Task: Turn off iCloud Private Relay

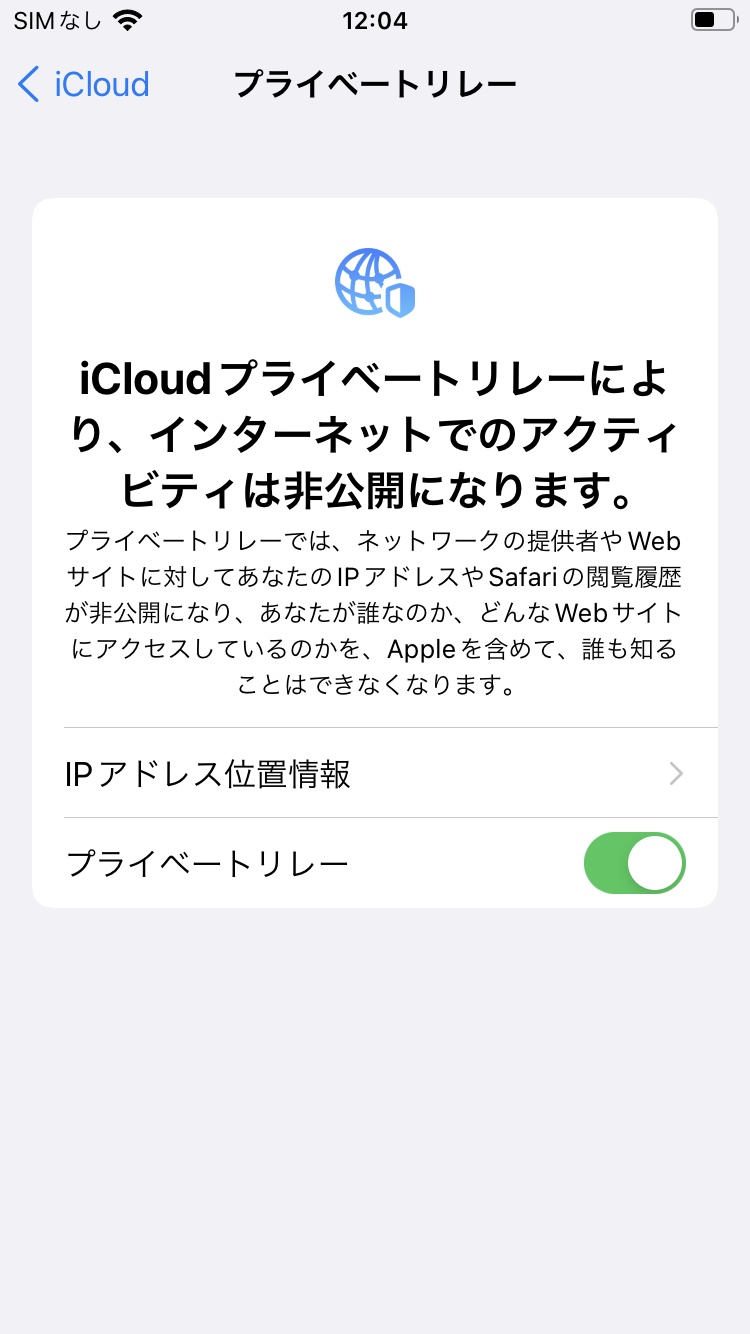Action: click(x=634, y=862)
